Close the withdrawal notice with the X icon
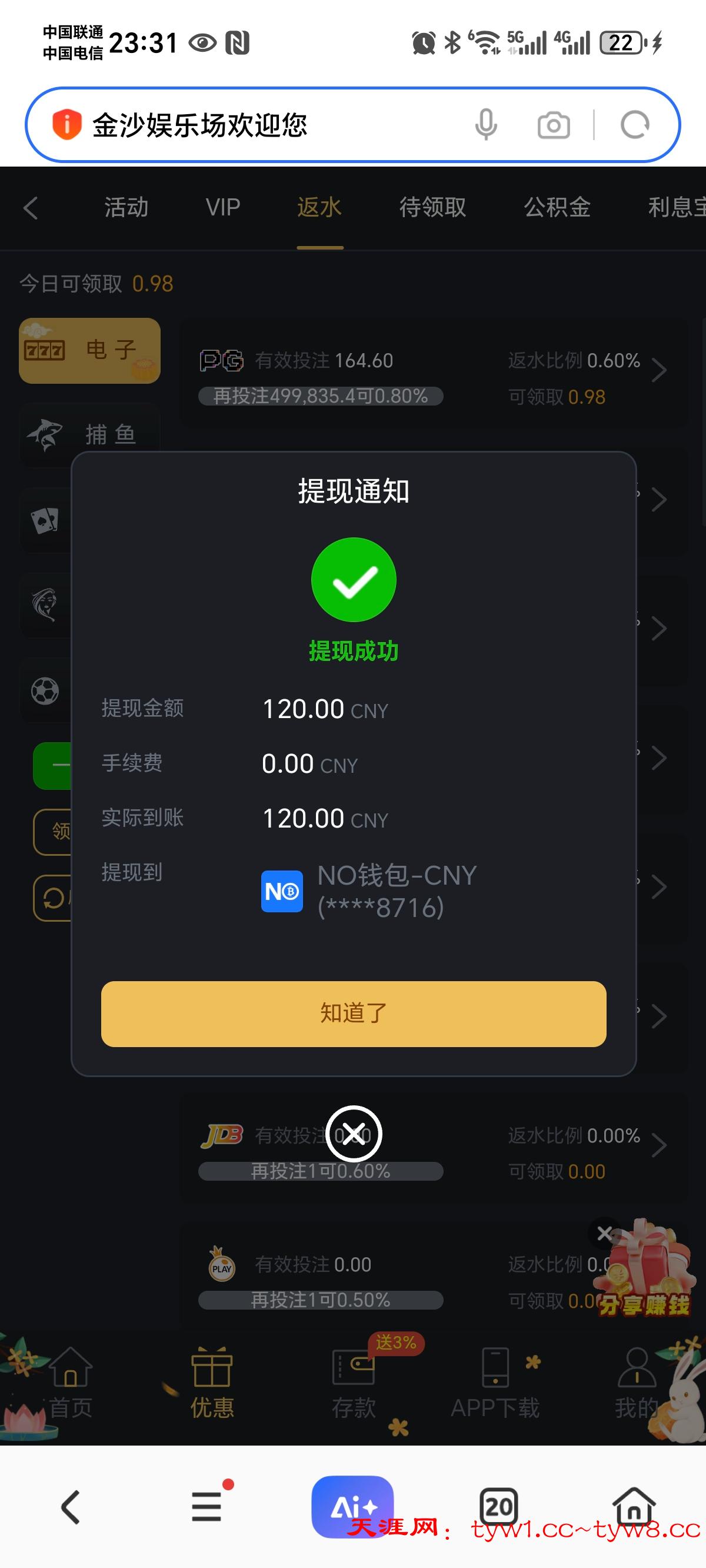The width and height of the screenshot is (706, 1568). tap(353, 1134)
